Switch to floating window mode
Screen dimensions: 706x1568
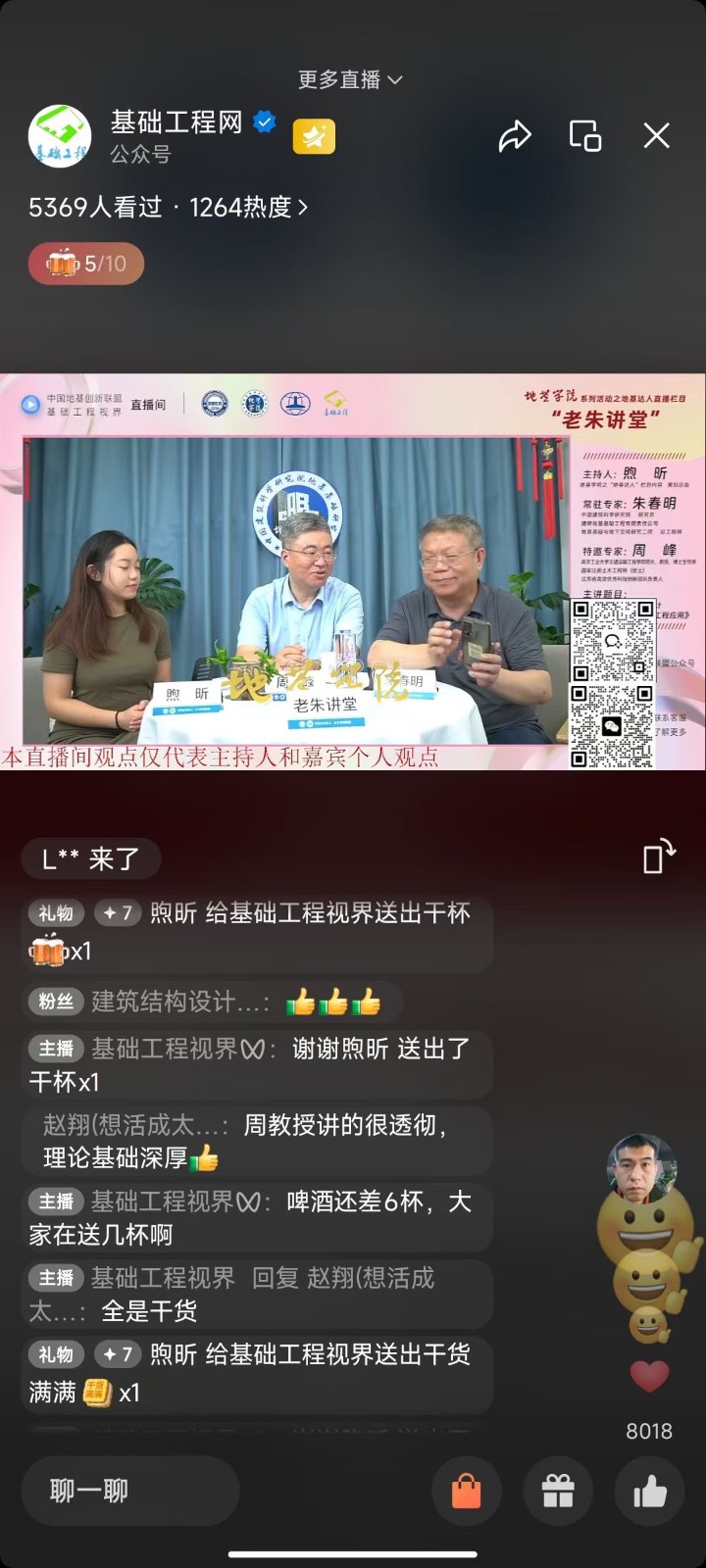pyautogui.click(x=585, y=136)
